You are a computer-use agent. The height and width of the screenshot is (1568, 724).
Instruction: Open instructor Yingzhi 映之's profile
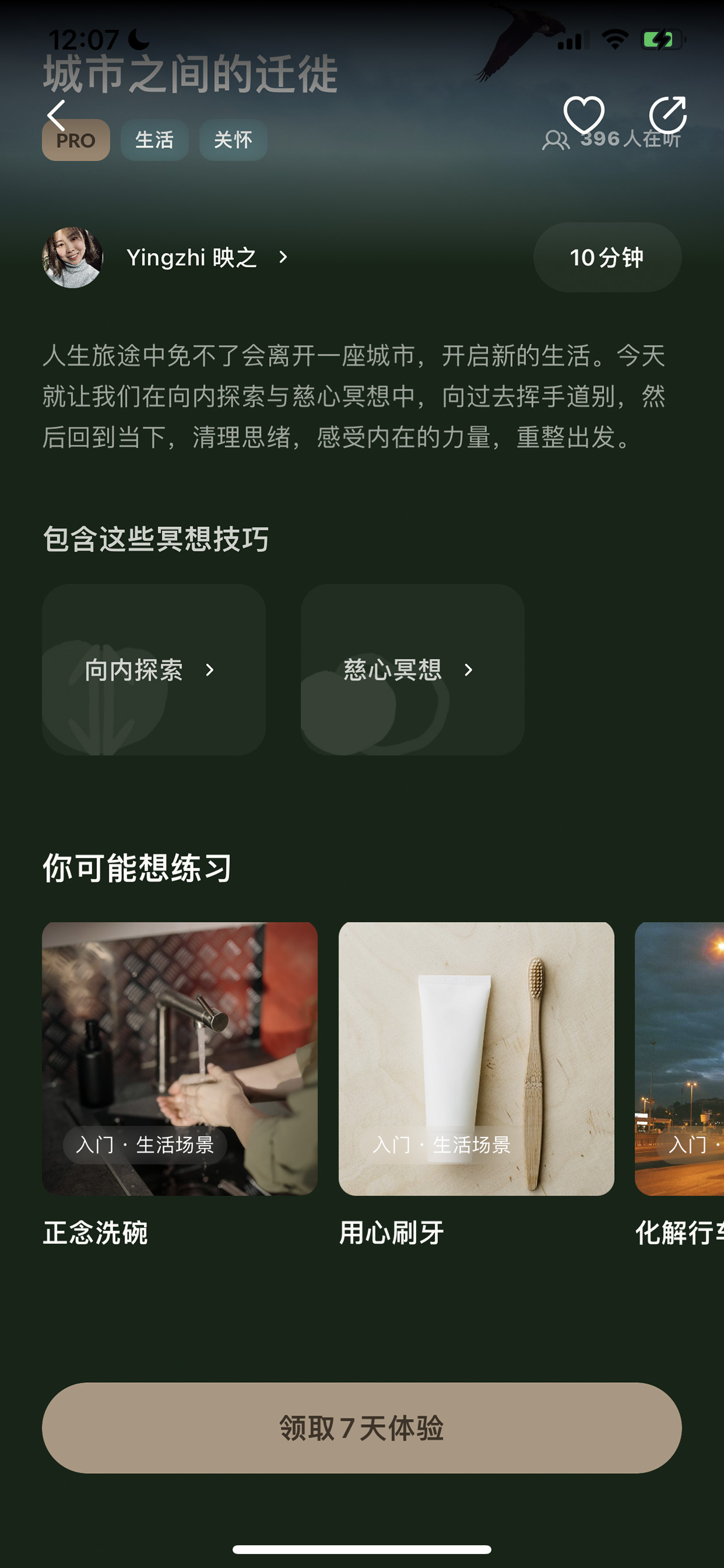[165, 258]
